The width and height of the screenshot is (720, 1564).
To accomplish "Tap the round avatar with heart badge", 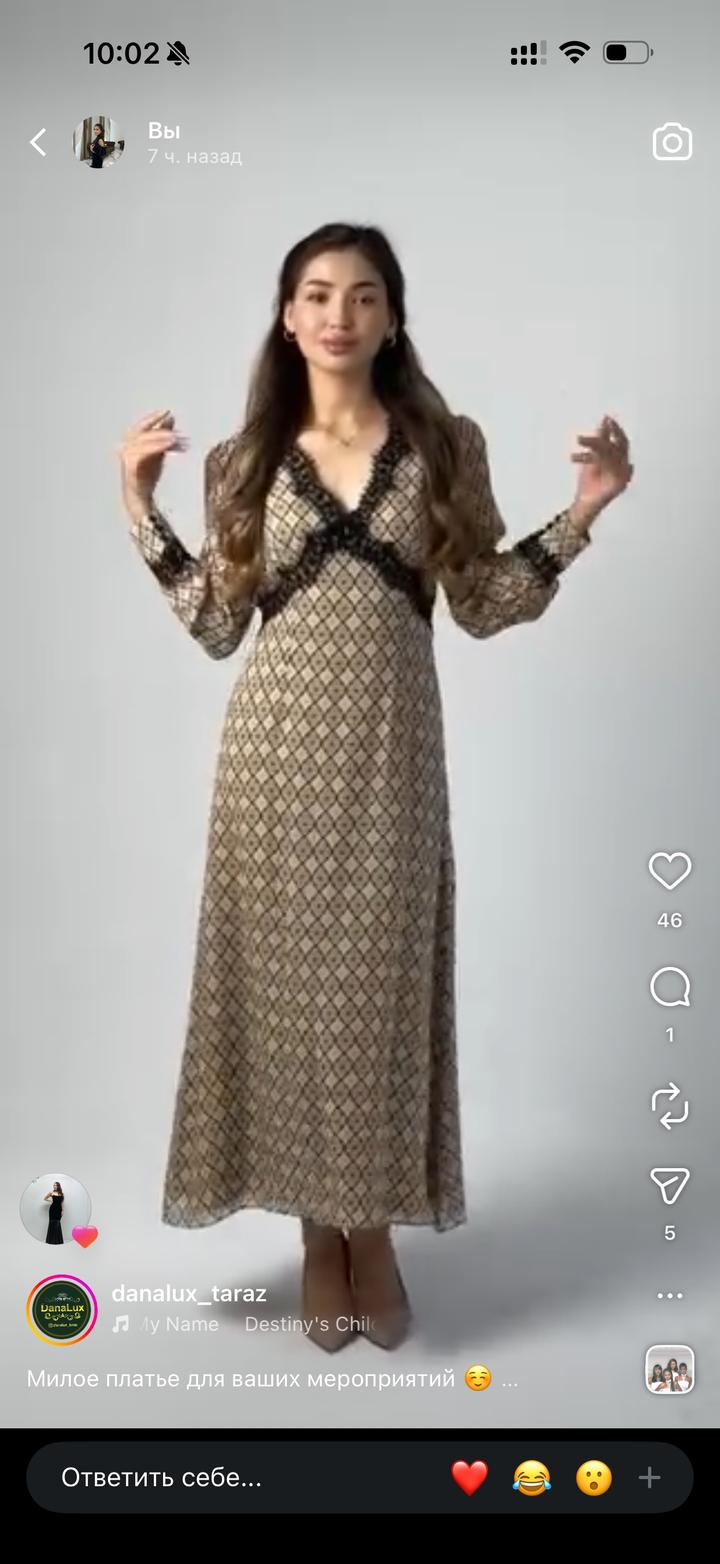I will click(x=56, y=1210).
